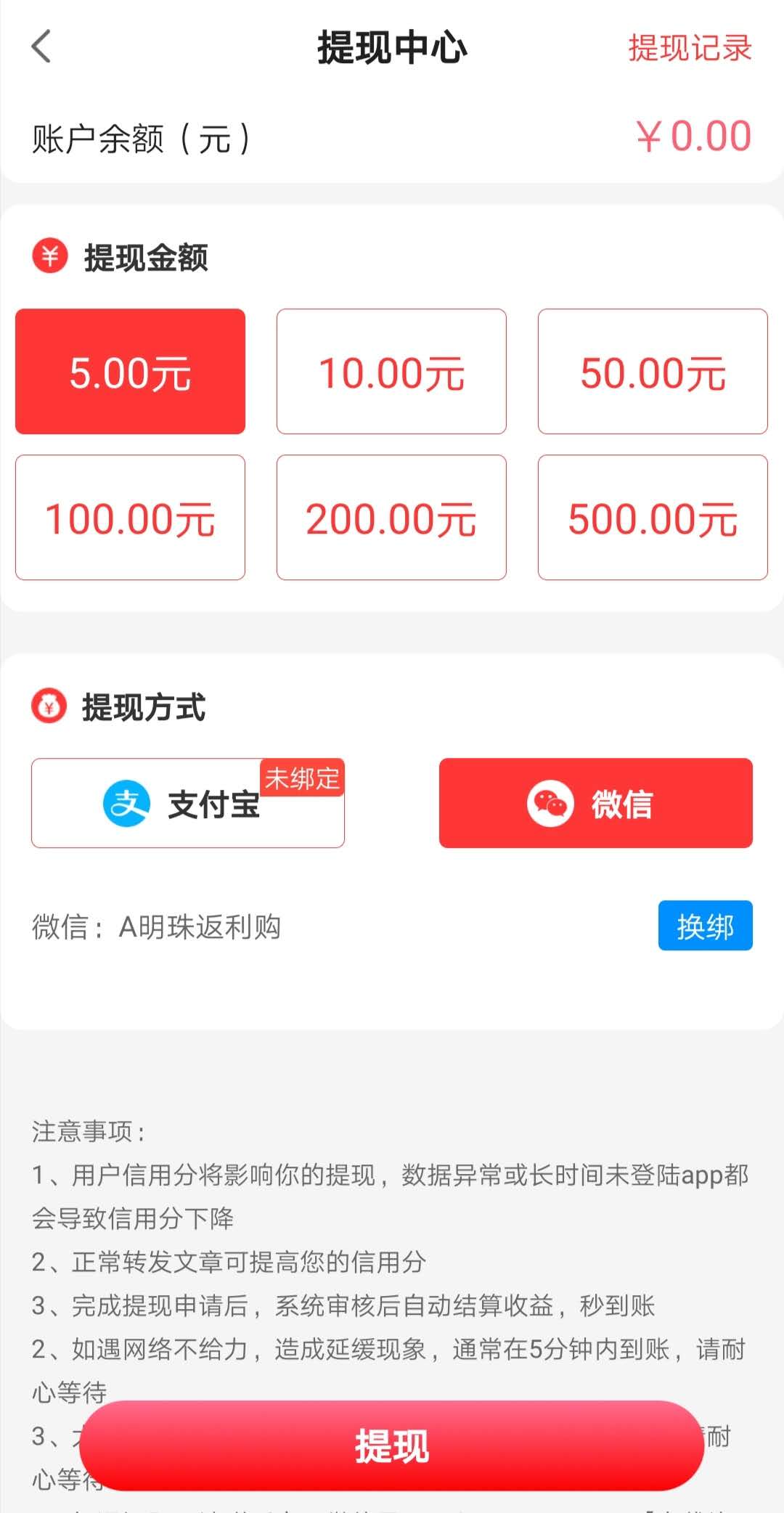The width and height of the screenshot is (784, 1513).
Task: Tap the blue 换绑 button
Action: tap(706, 926)
